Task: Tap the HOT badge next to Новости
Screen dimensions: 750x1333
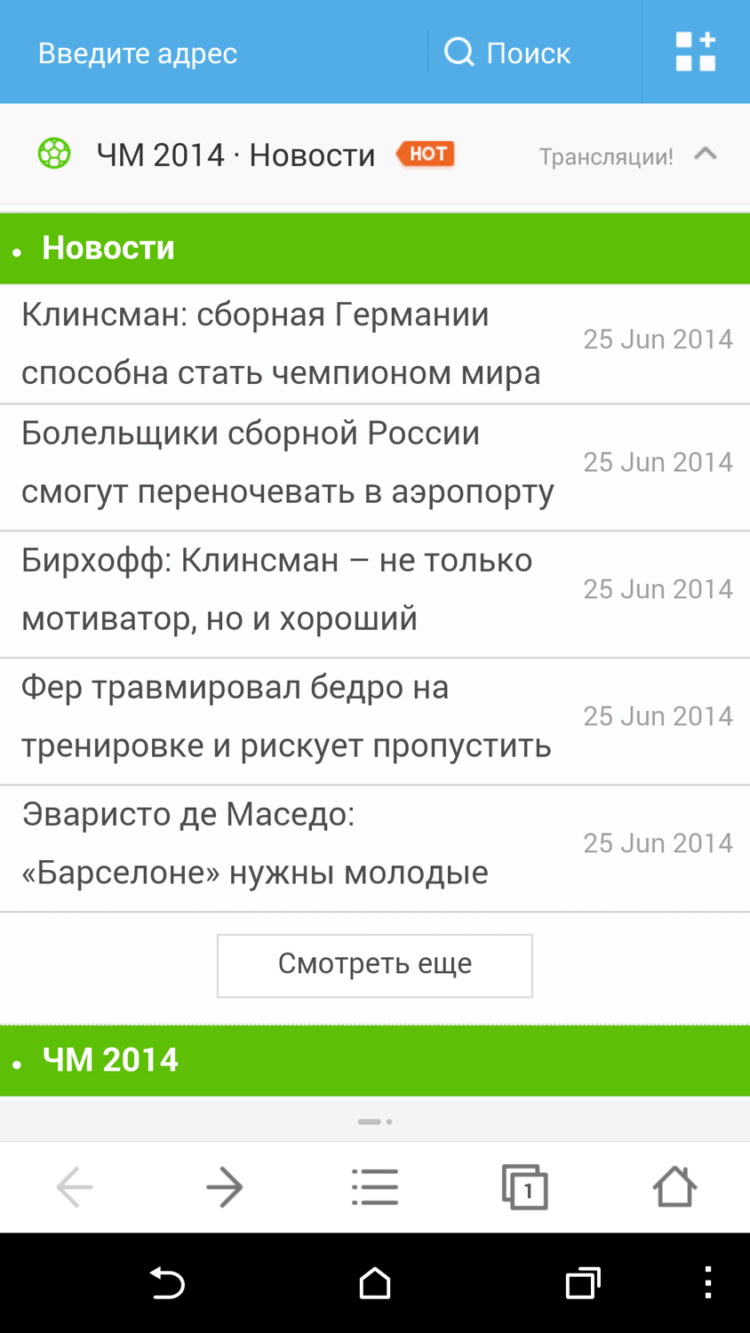Action: (424, 154)
